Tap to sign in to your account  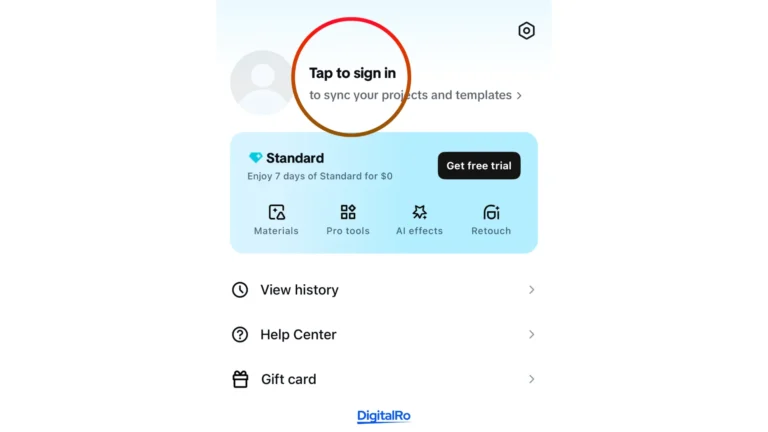click(352, 73)
